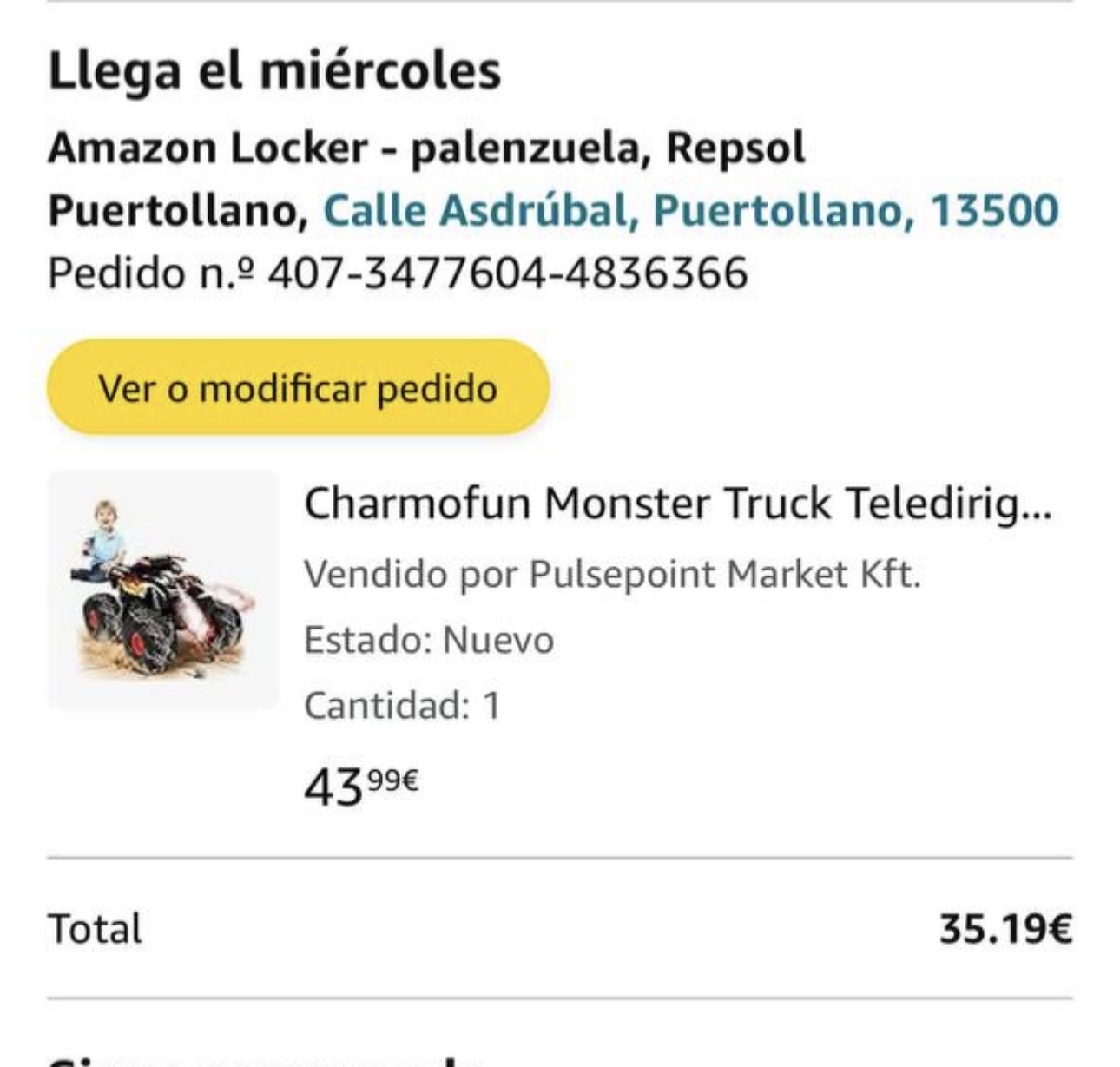Open the Charmofun Monster Truck product image

163,590
